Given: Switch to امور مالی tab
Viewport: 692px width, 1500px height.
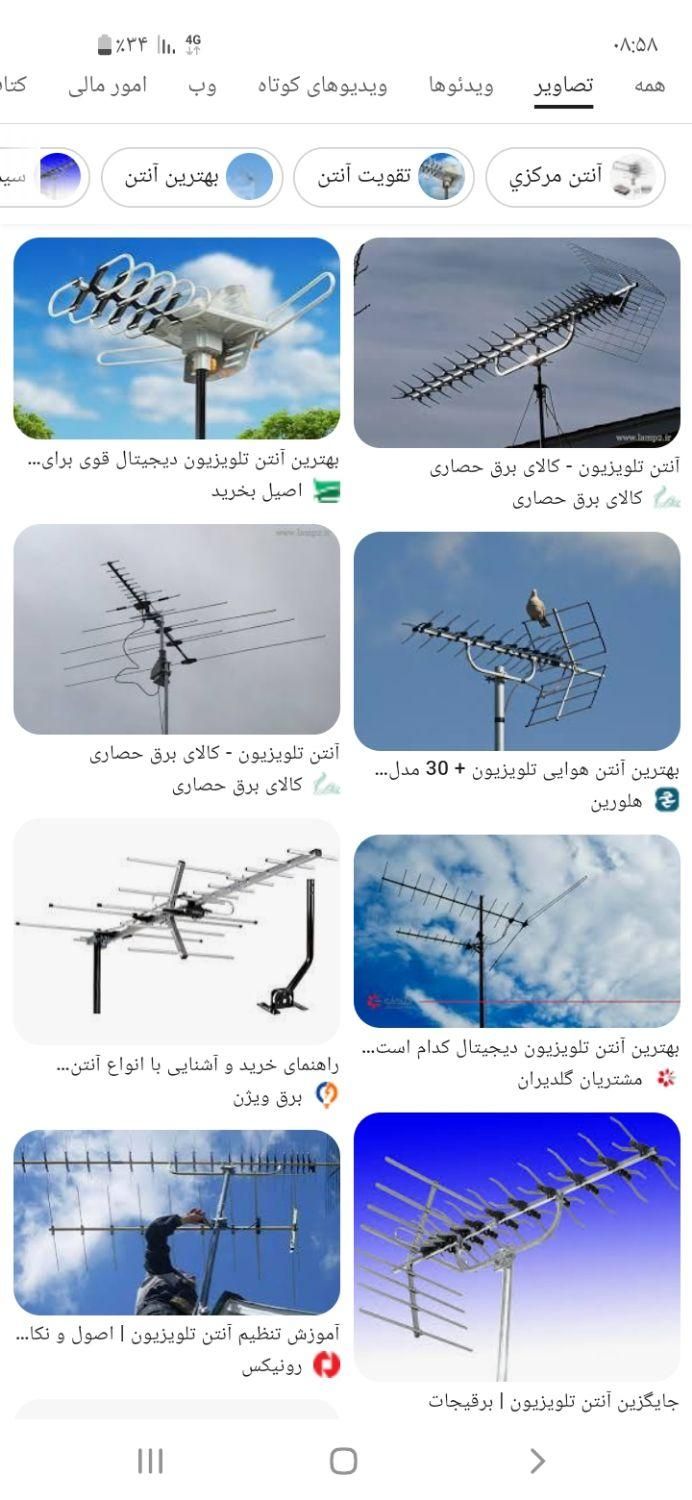Looking at the screenshot, I should tap(108, 86).
